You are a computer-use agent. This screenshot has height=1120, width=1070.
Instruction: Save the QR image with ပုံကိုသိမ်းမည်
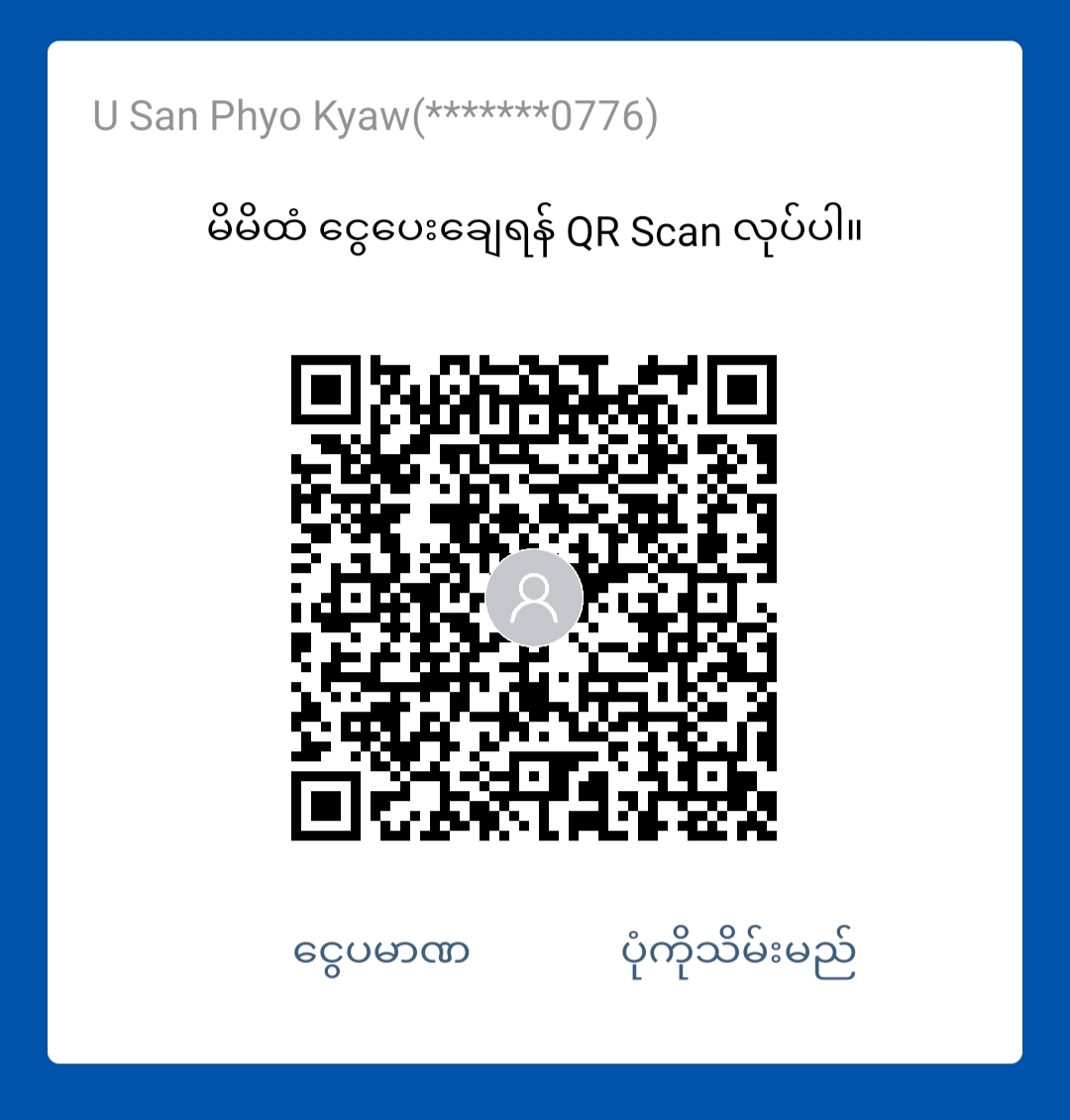(737, 952)
